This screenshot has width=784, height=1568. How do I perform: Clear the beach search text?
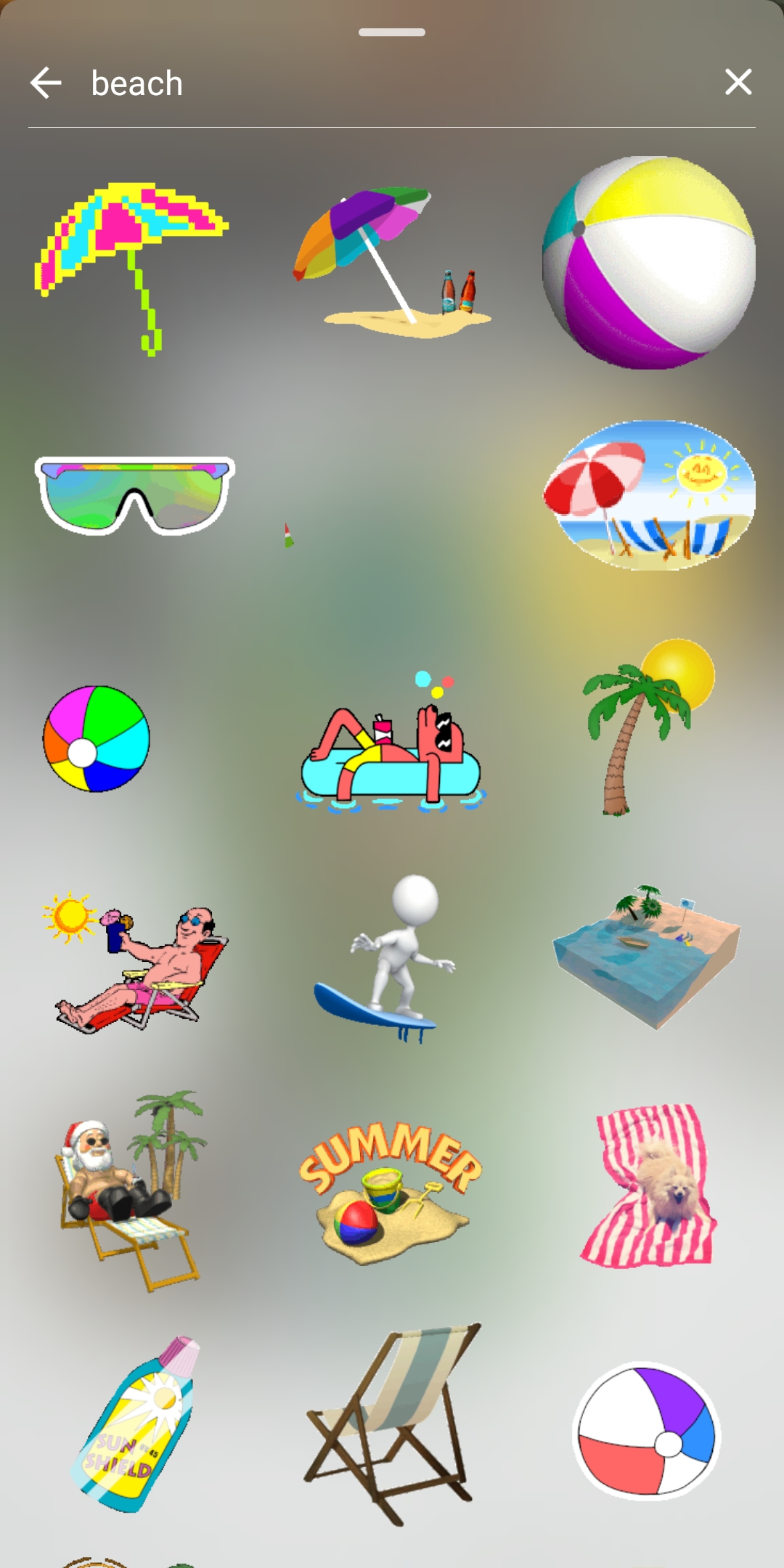click(738, 82)
